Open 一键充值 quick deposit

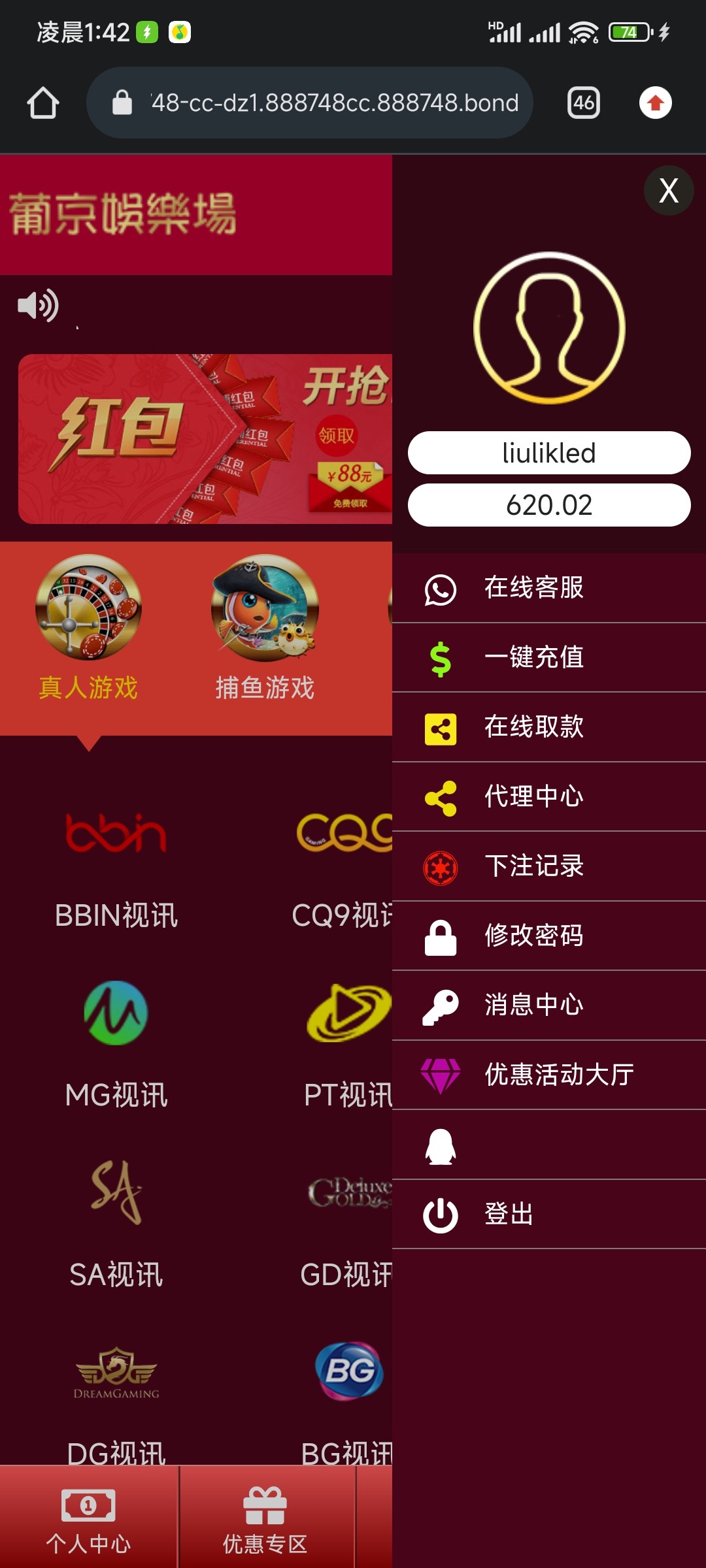548,658
